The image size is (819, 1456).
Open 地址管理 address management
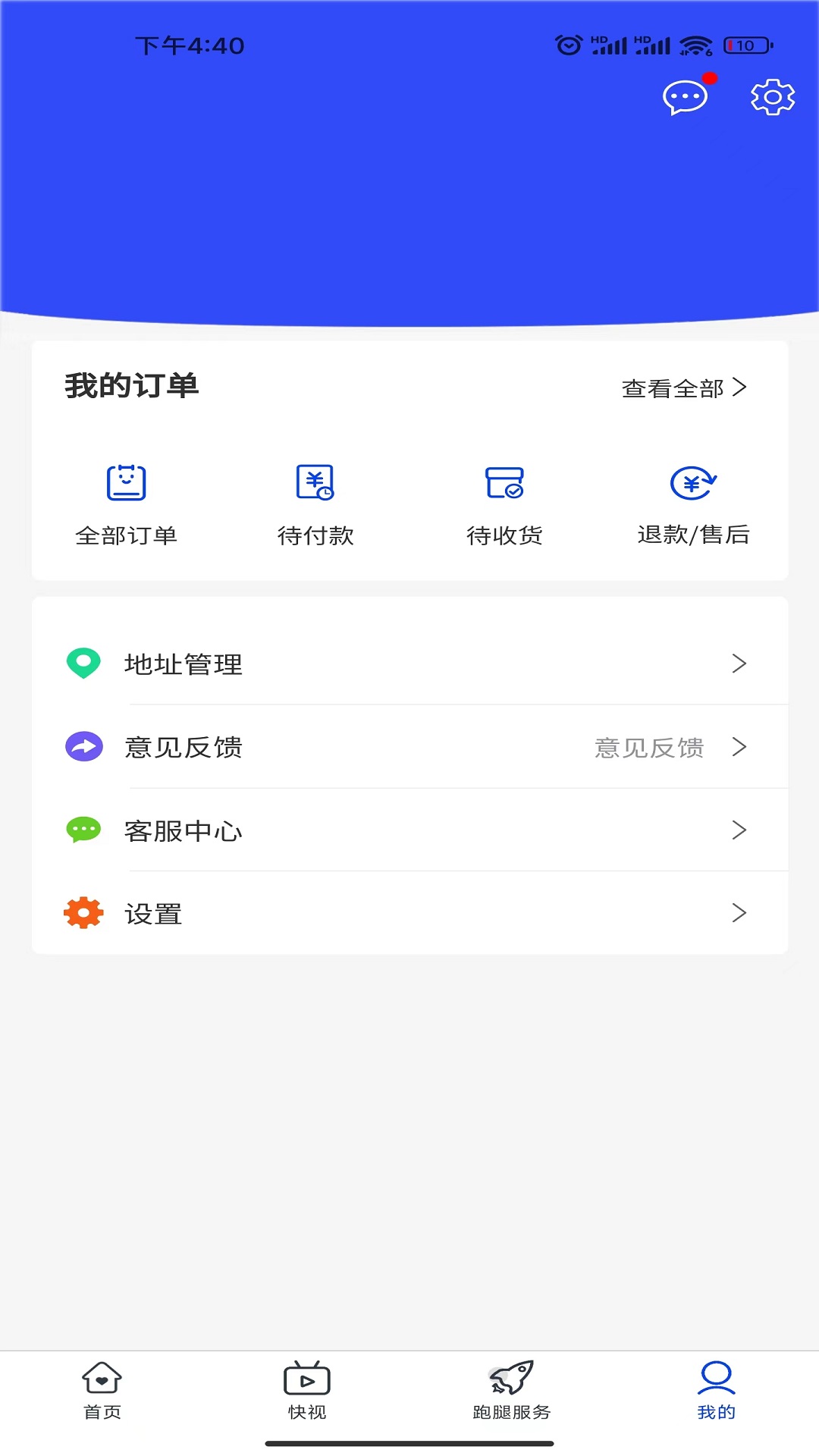point(409,664)
